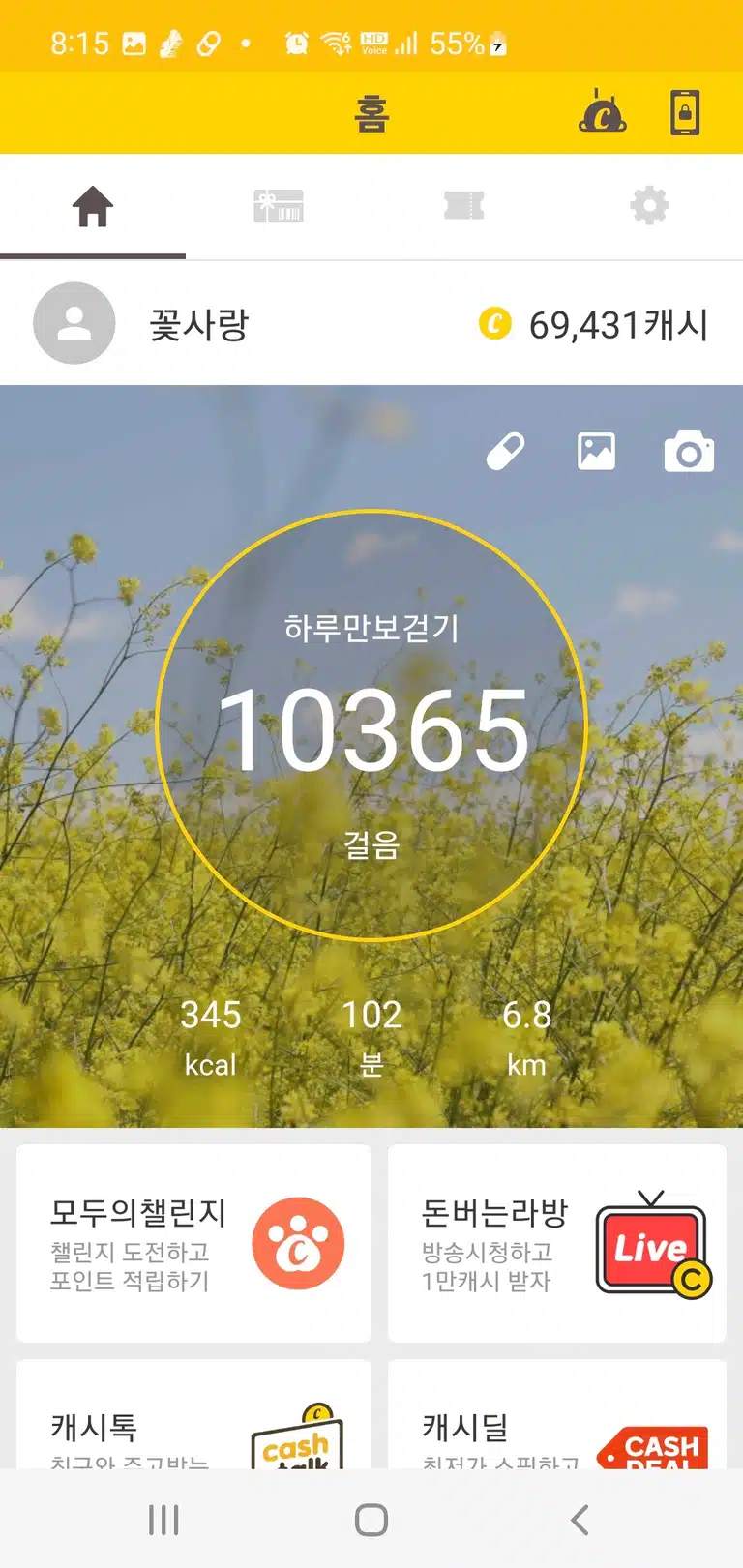This screenshot has width=743, height=1568.
Task: Open the 돈버는라방 Live card
Action: (557, 1243)
